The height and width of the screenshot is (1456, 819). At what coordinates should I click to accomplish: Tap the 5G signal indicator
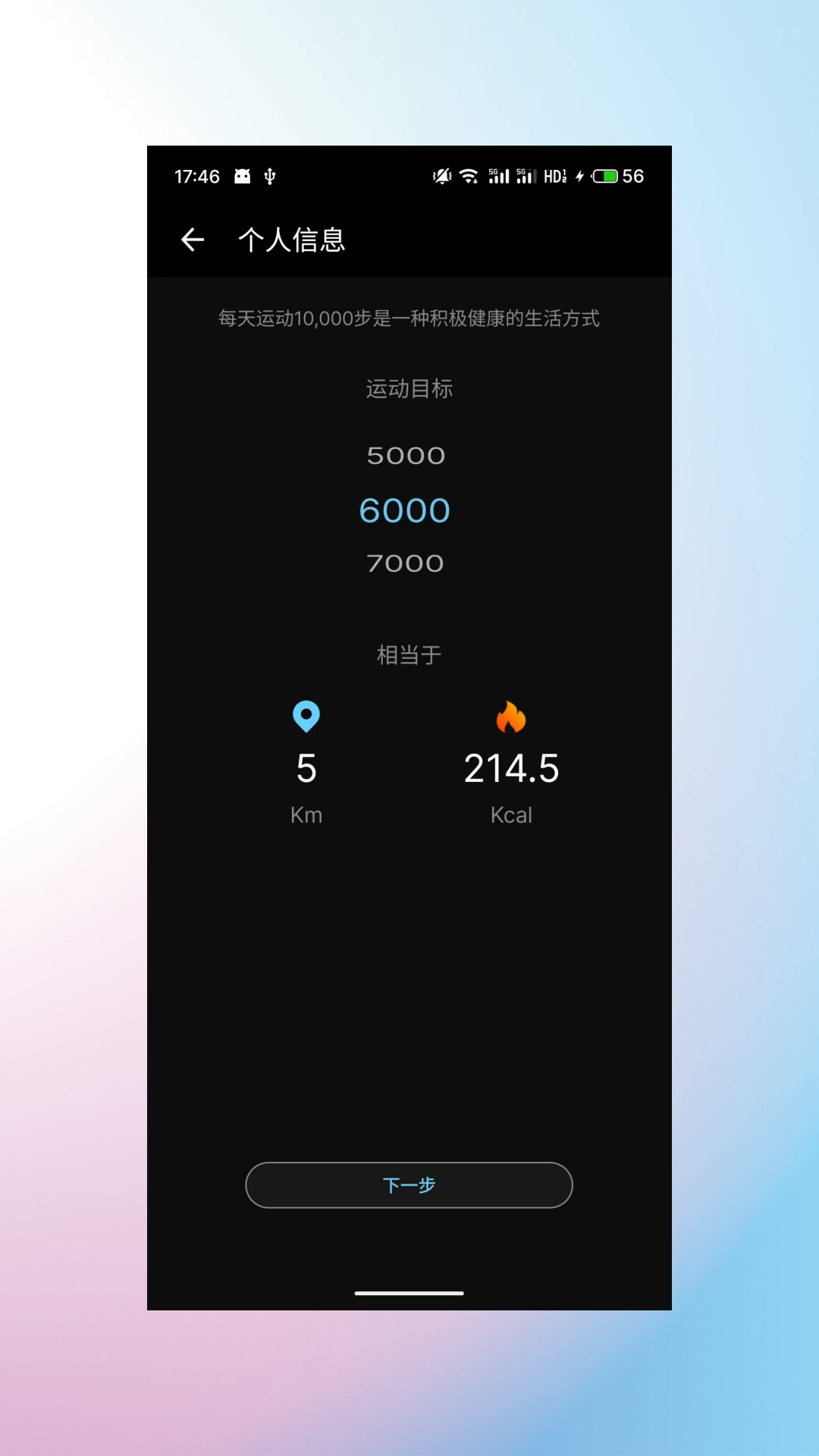500,175
